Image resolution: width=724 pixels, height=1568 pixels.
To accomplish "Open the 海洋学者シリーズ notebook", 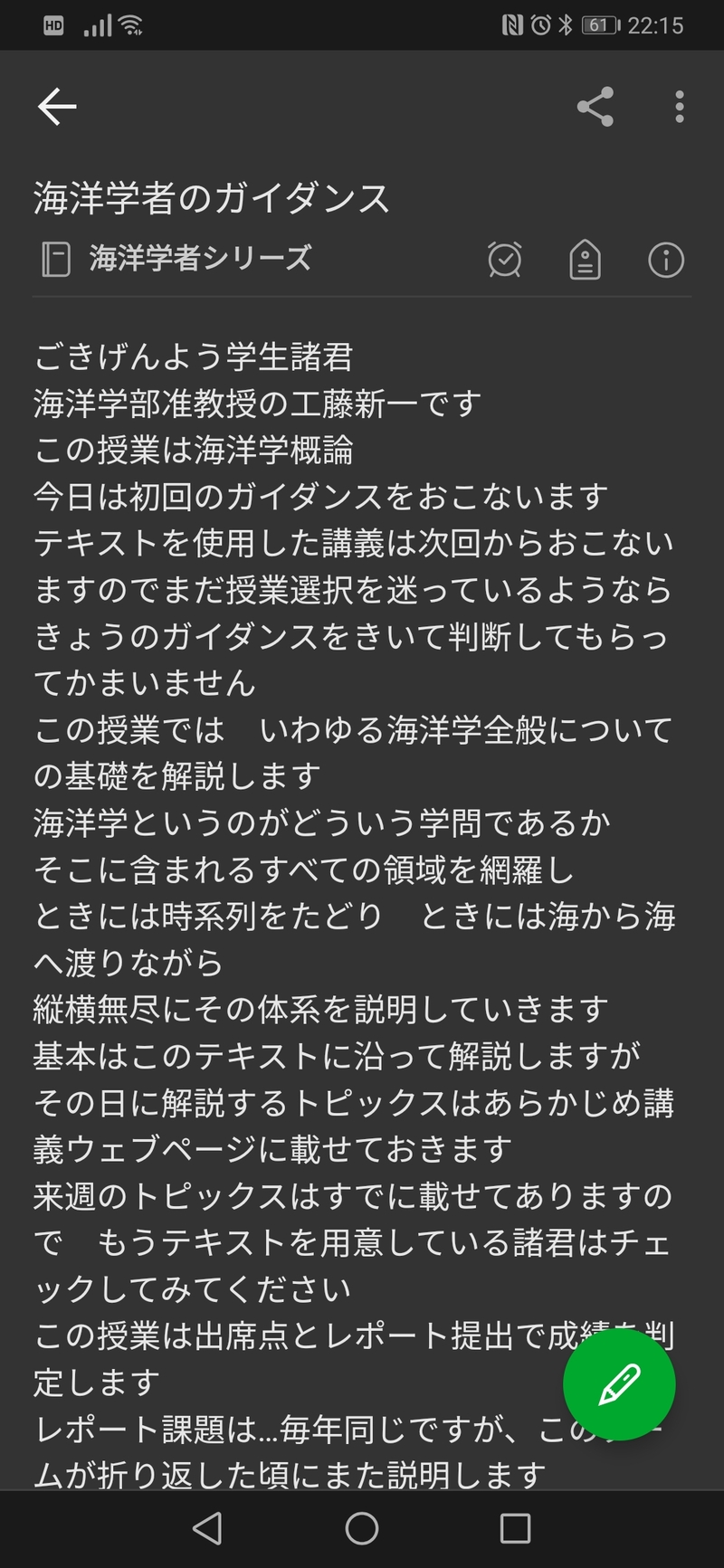I will (x=199, y=260).
